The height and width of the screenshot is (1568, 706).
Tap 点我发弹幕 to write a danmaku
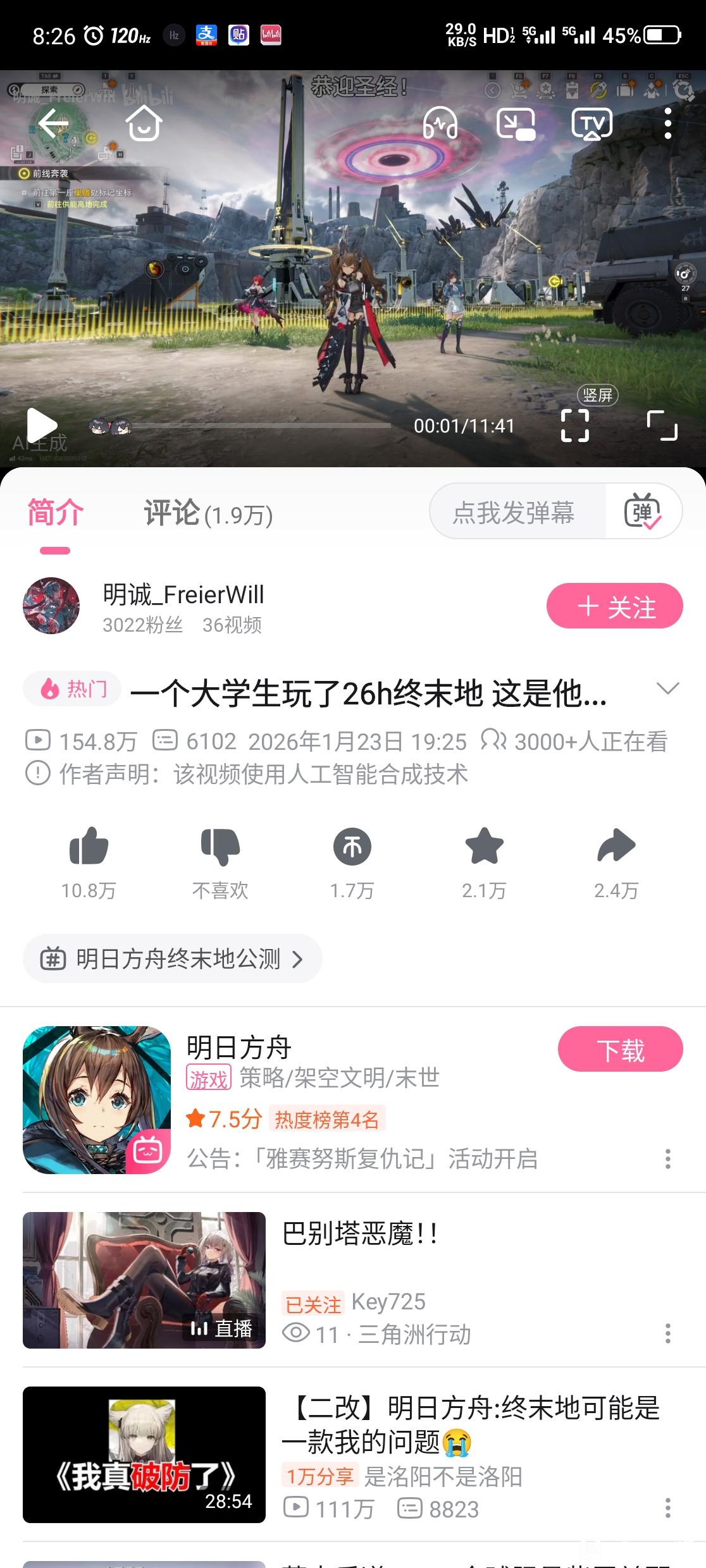coord(514,512)
